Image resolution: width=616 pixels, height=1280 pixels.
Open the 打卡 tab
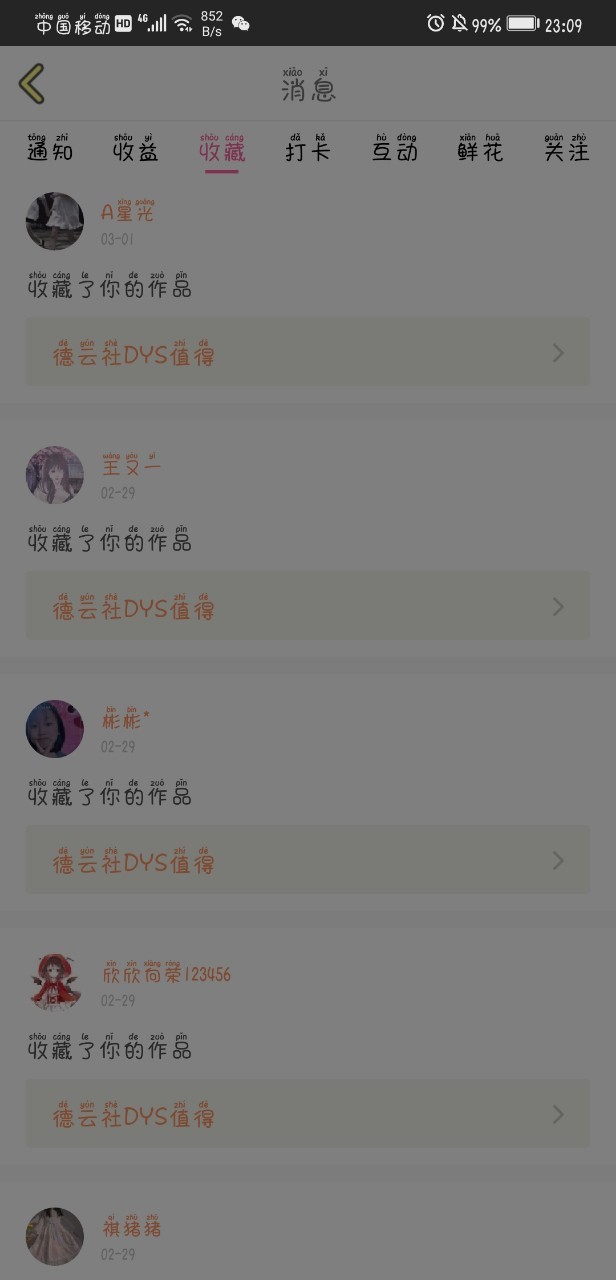[308, 148]
